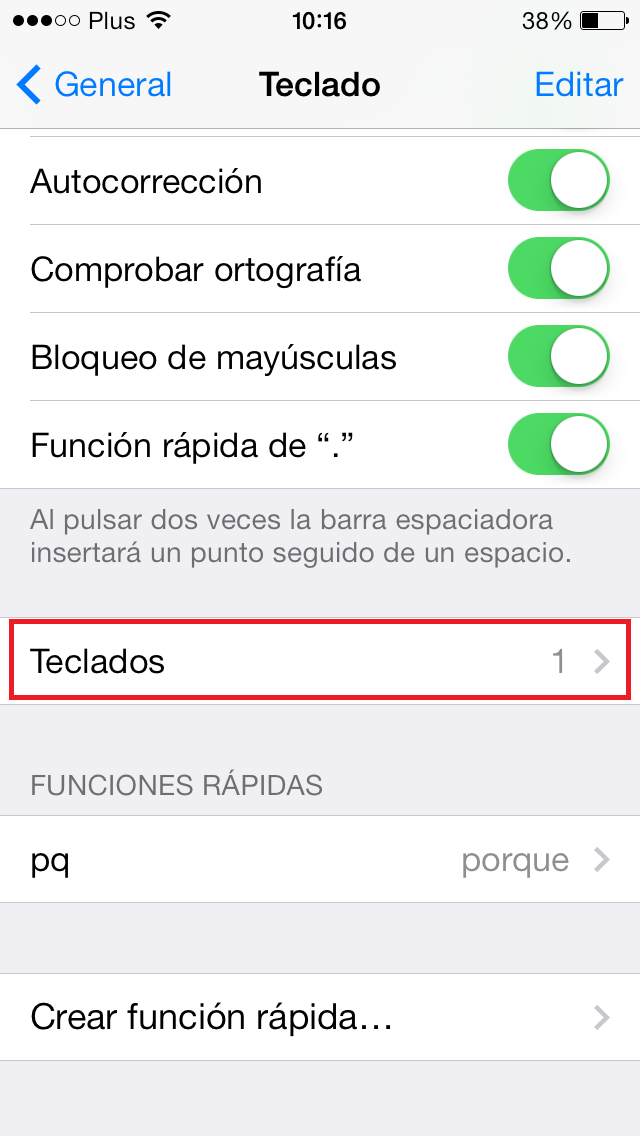Turn off Autocorrección
Screen dimensions: 640x1136
(x=558, y=180)
